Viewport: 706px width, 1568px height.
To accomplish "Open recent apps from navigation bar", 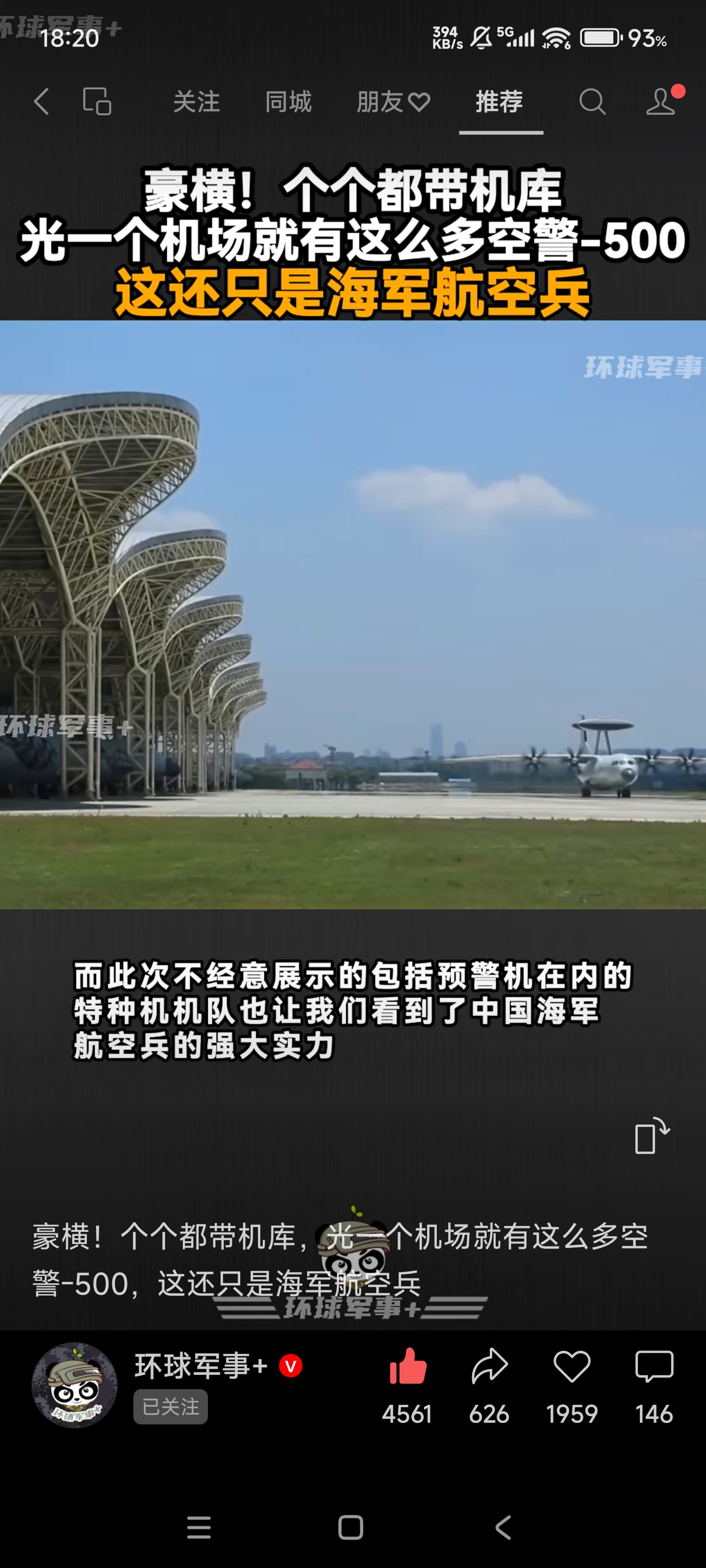I will tap(199, 1527).
